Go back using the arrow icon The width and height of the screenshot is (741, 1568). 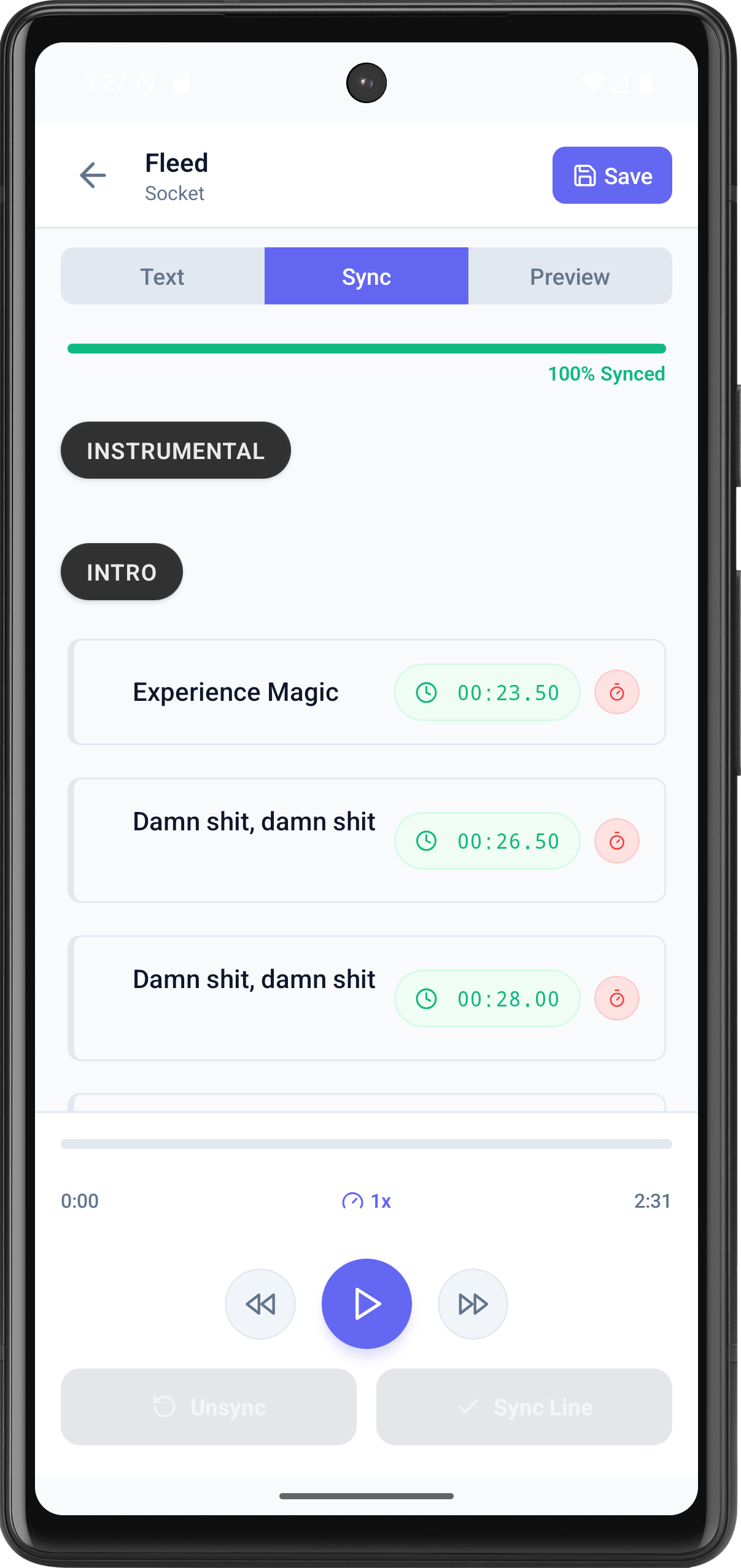[93, 176]
